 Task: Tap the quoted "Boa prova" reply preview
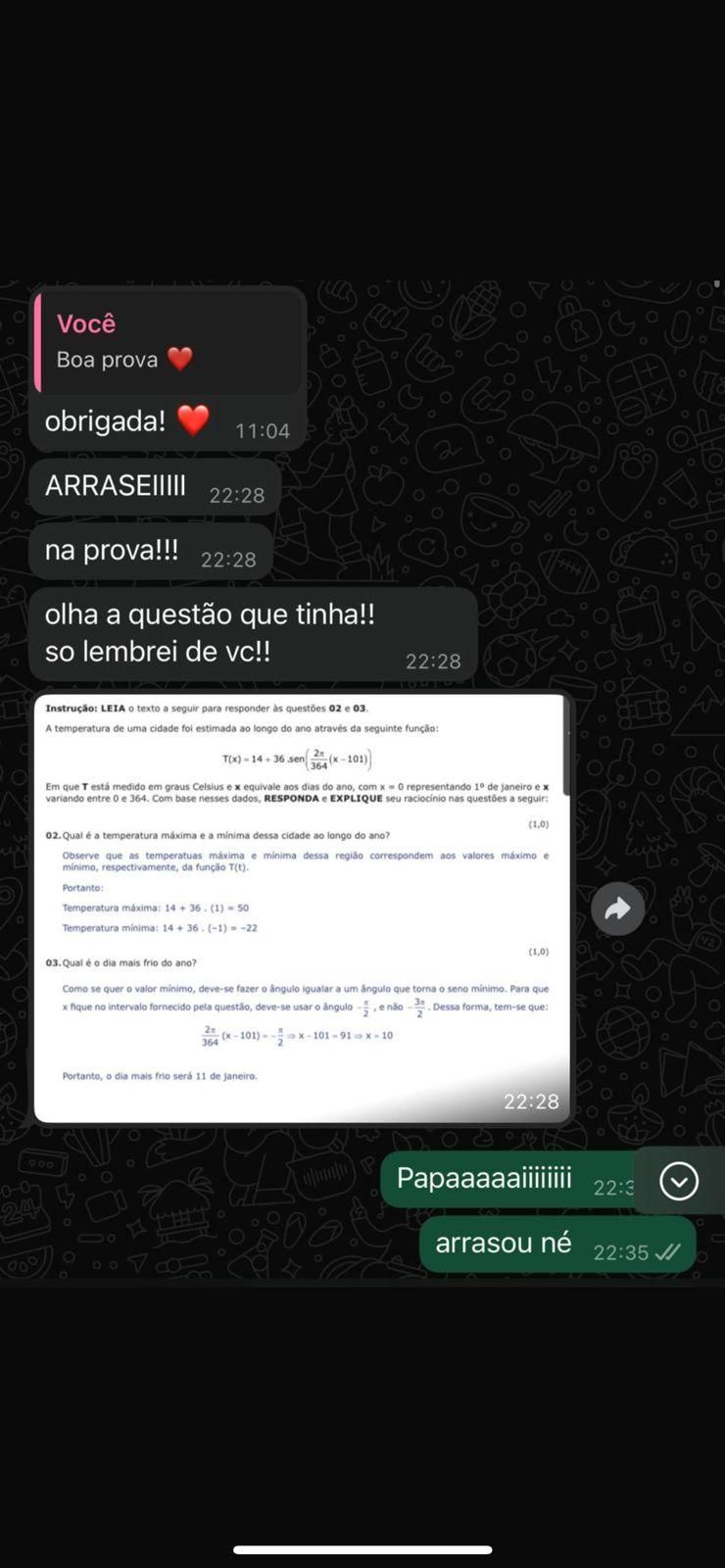168,342
